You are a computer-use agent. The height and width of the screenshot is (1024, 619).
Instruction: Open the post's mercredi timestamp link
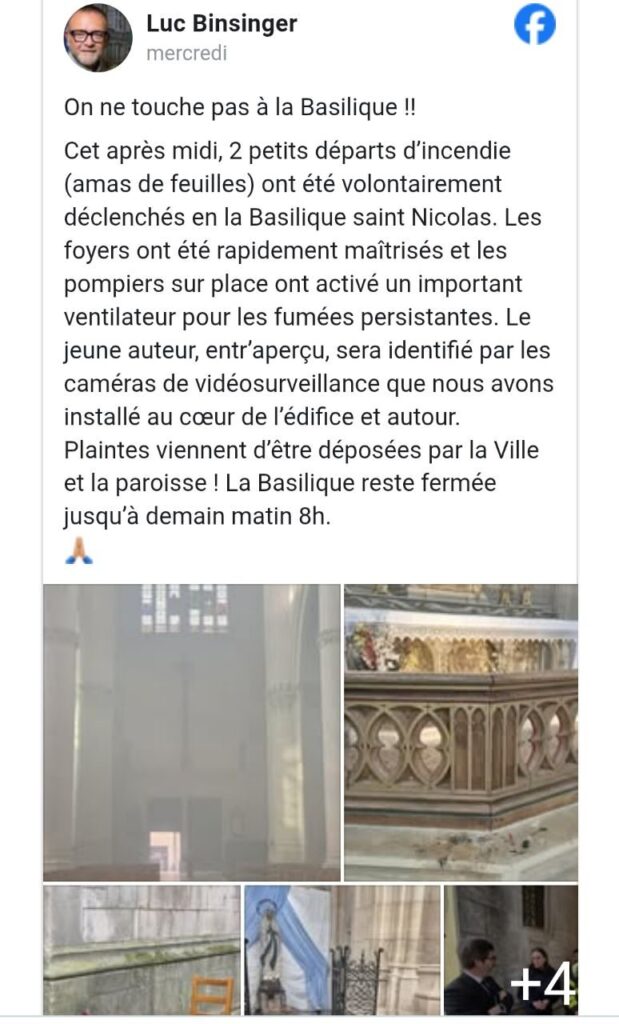pos(186,54)
